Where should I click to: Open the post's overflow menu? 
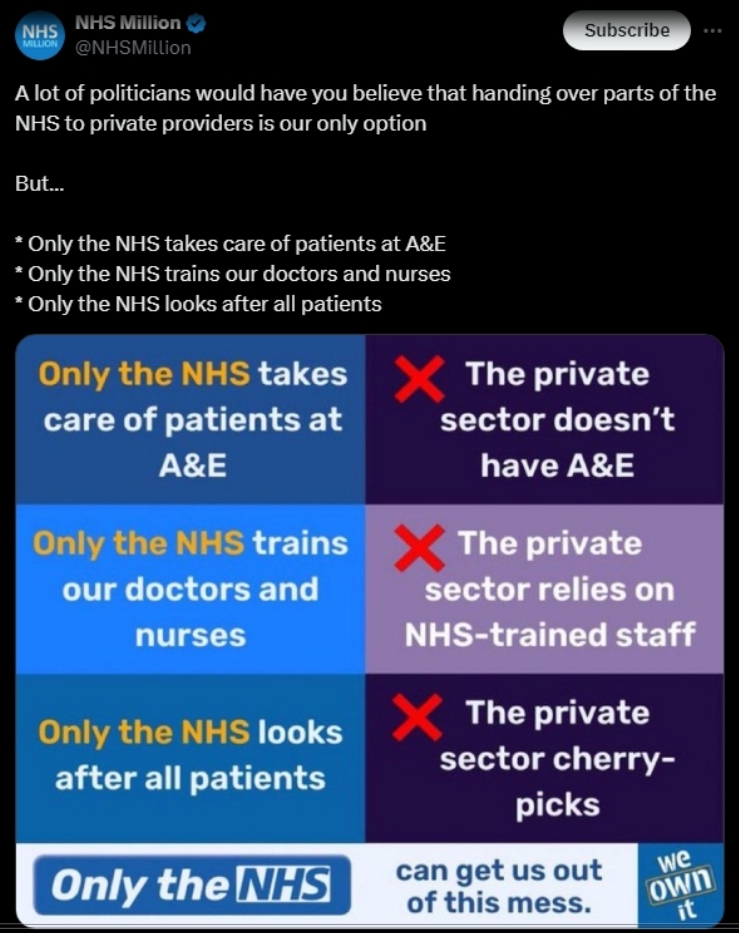712,30
